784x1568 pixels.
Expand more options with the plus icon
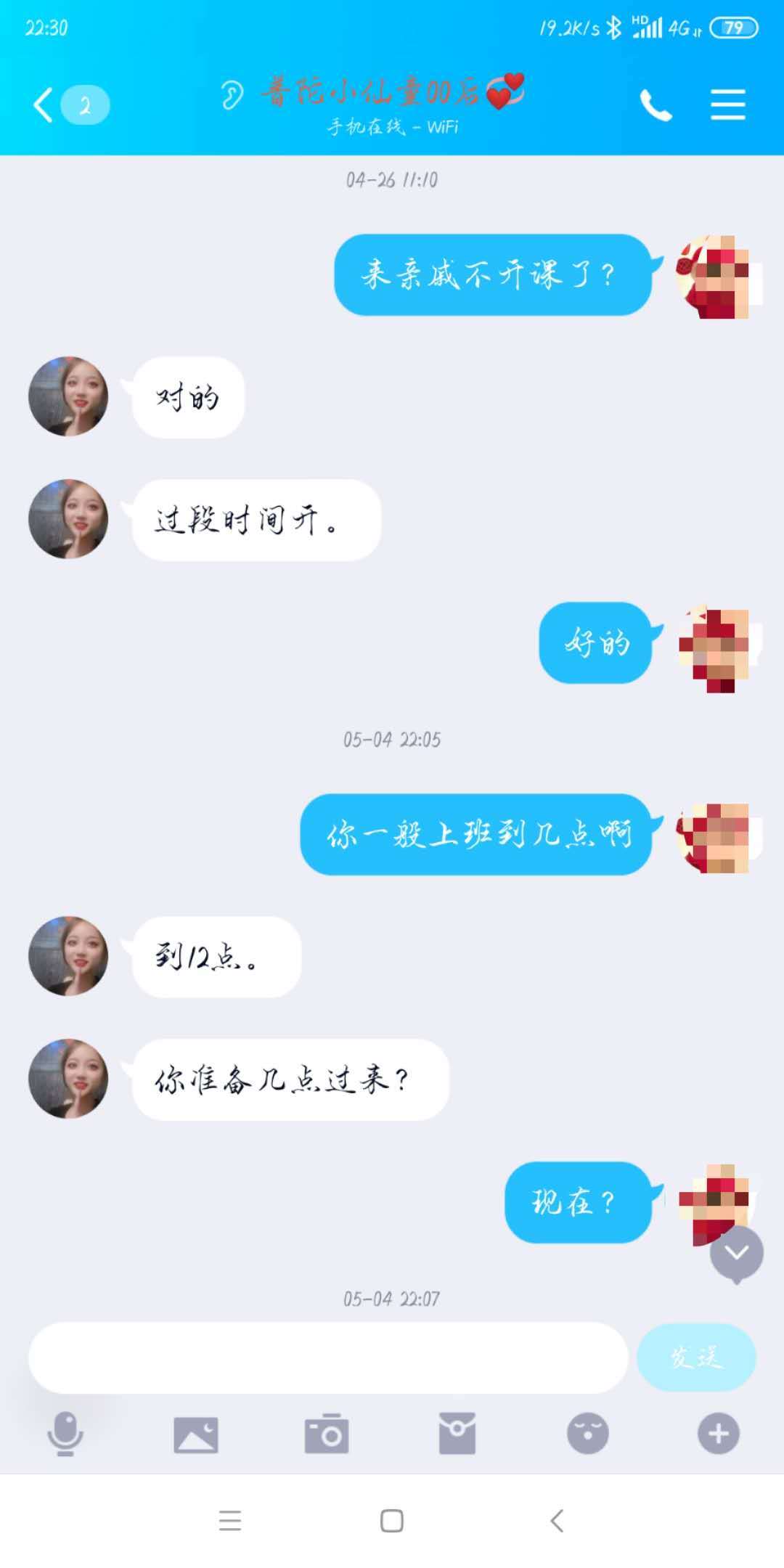pyautogui.click(x=718, y=1434)
